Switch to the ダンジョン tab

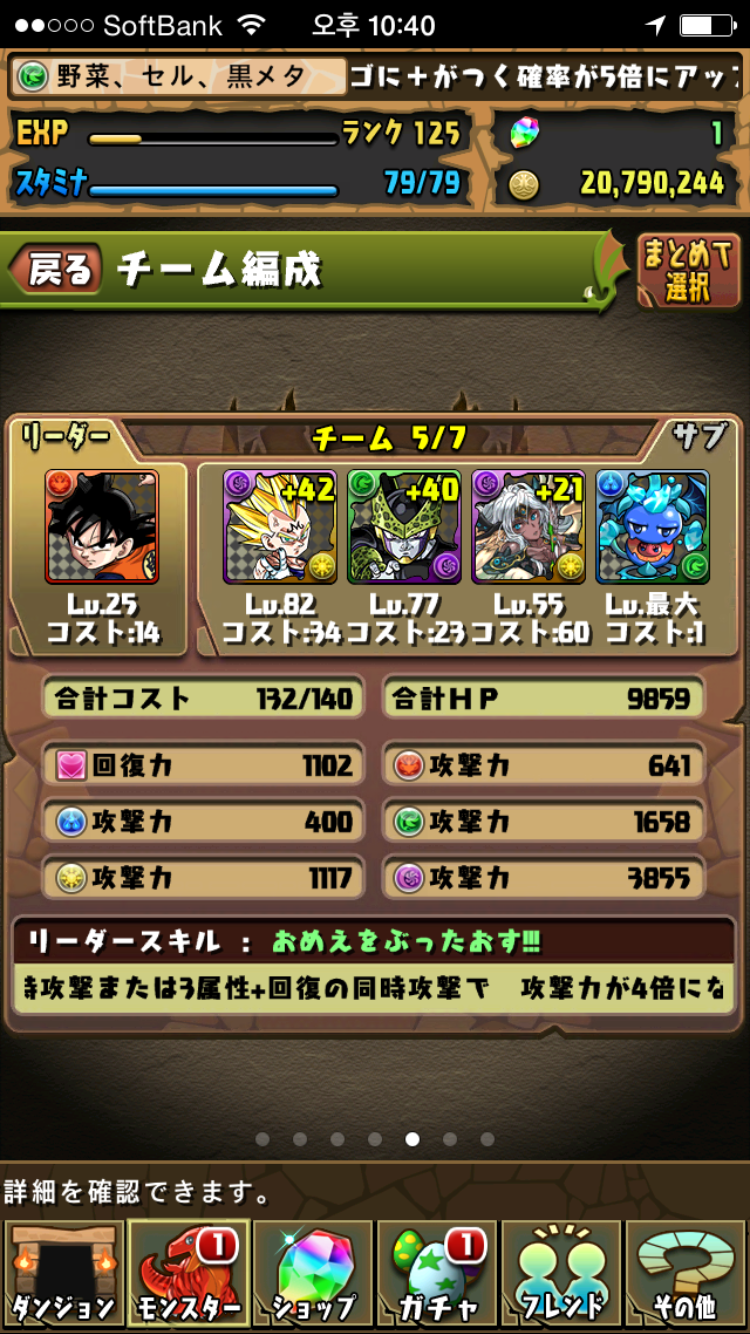coord(63,1274)
